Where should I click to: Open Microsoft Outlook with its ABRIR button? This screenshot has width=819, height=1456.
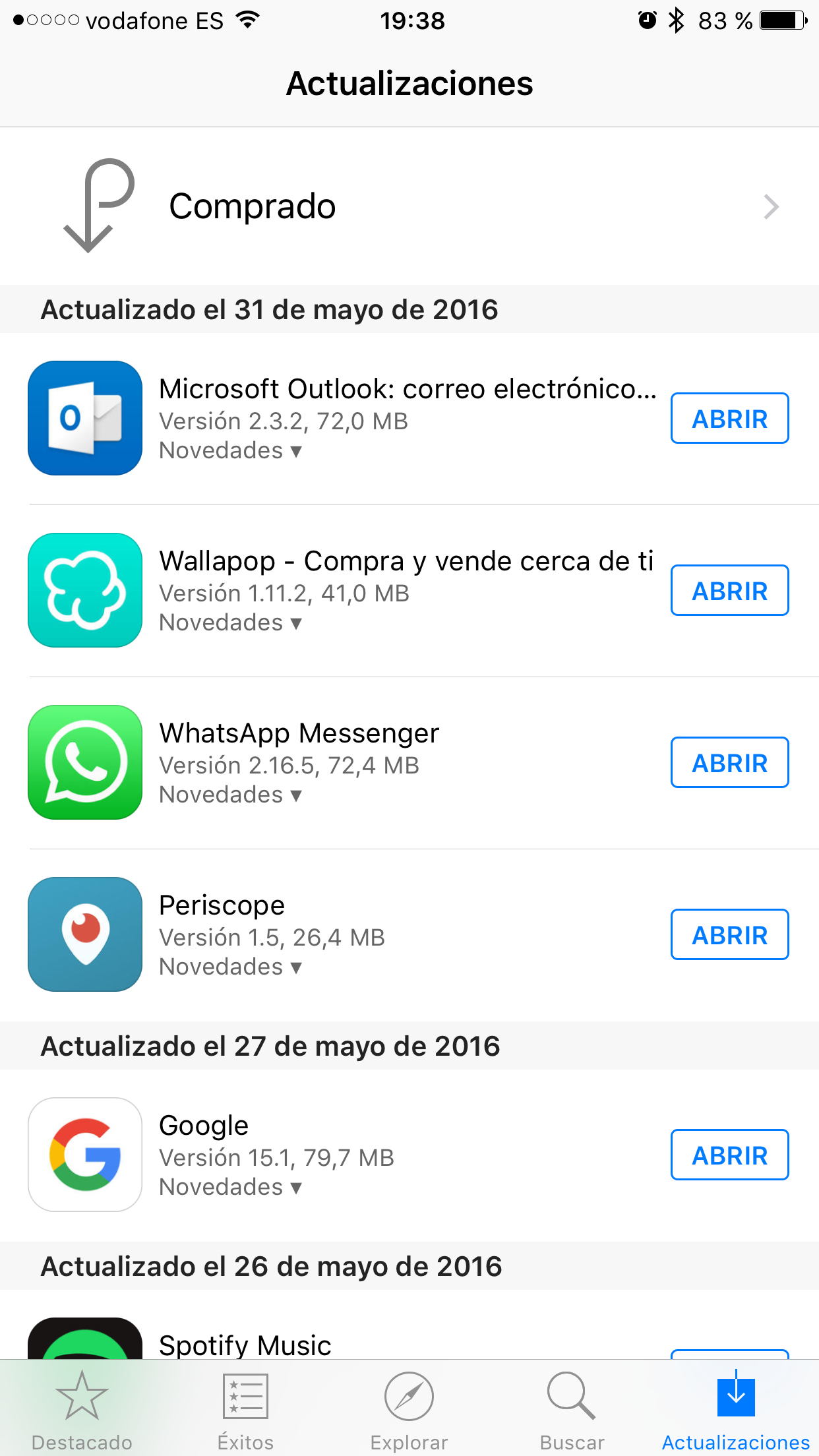click(729, 419)
